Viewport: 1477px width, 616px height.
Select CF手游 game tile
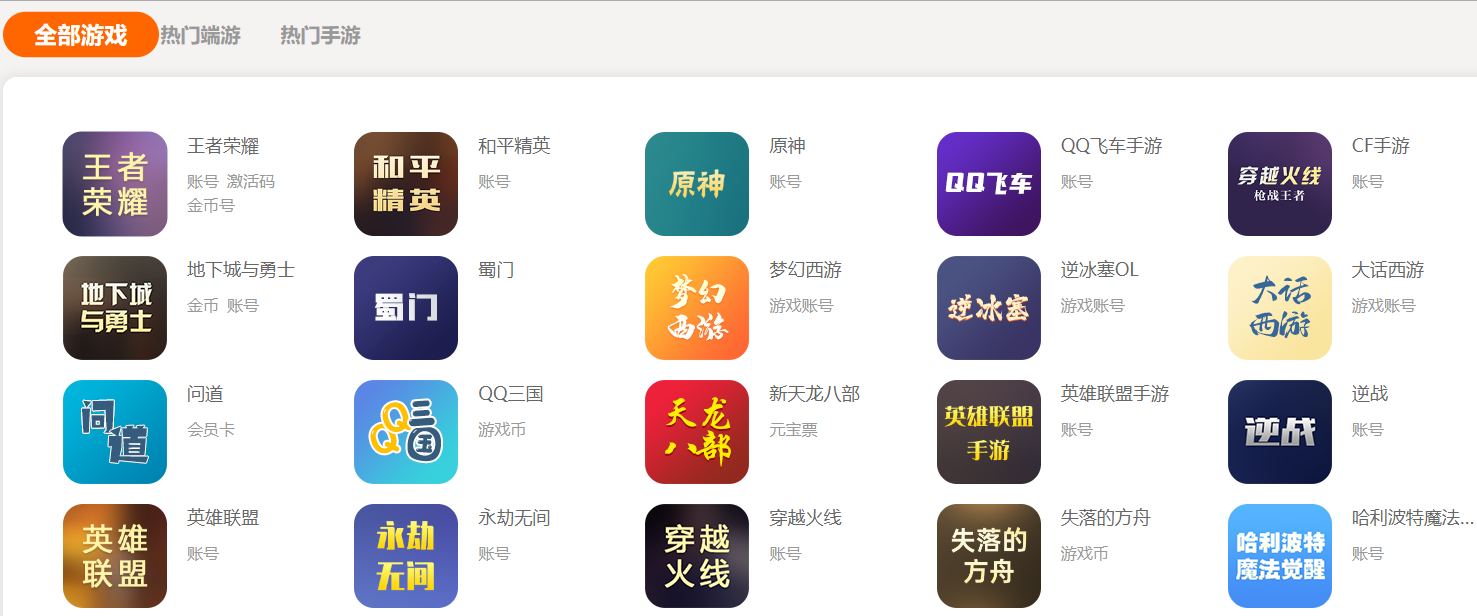[1280, 184]
